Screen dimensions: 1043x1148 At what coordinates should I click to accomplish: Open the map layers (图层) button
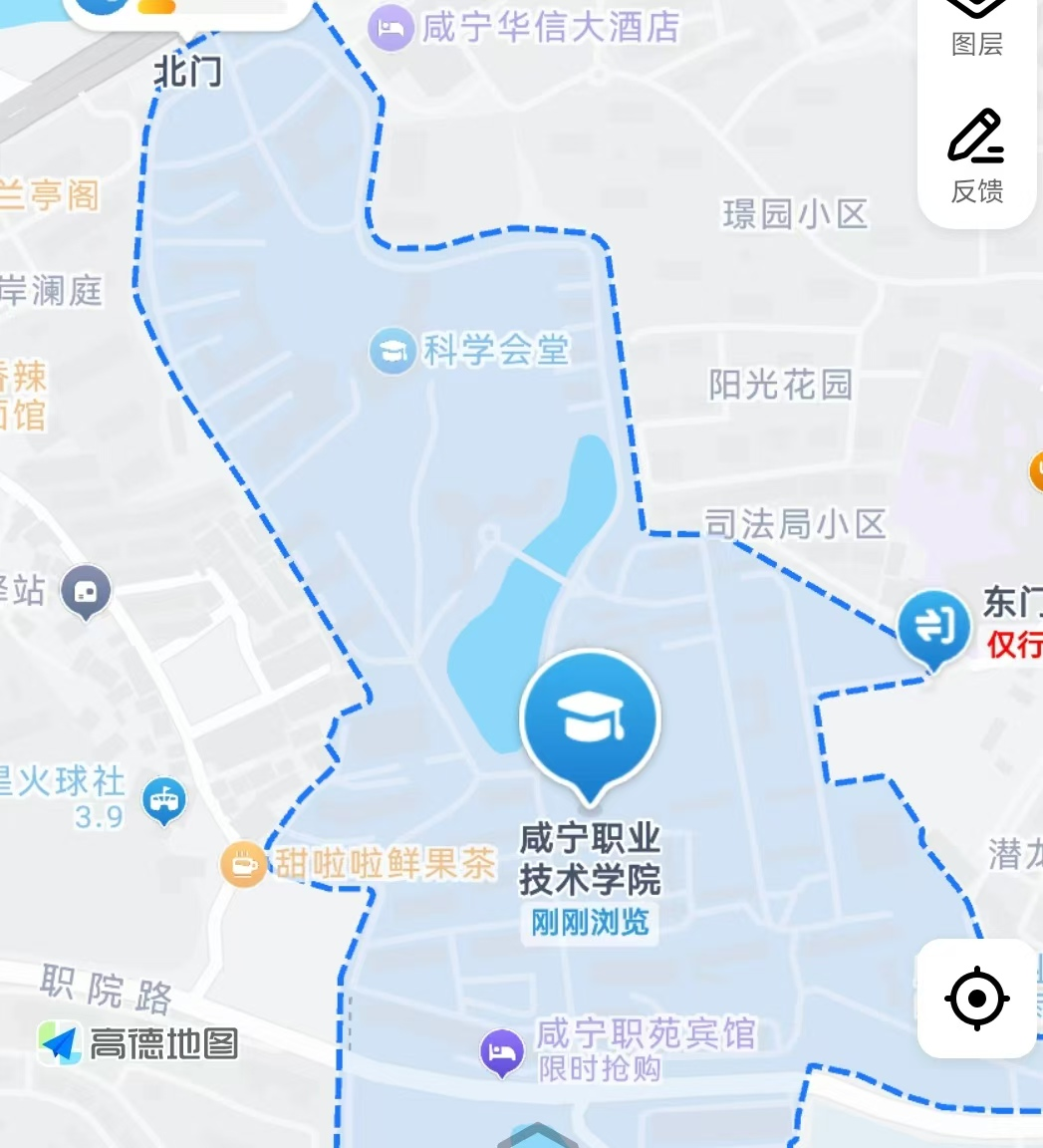(x=976, y=25)
